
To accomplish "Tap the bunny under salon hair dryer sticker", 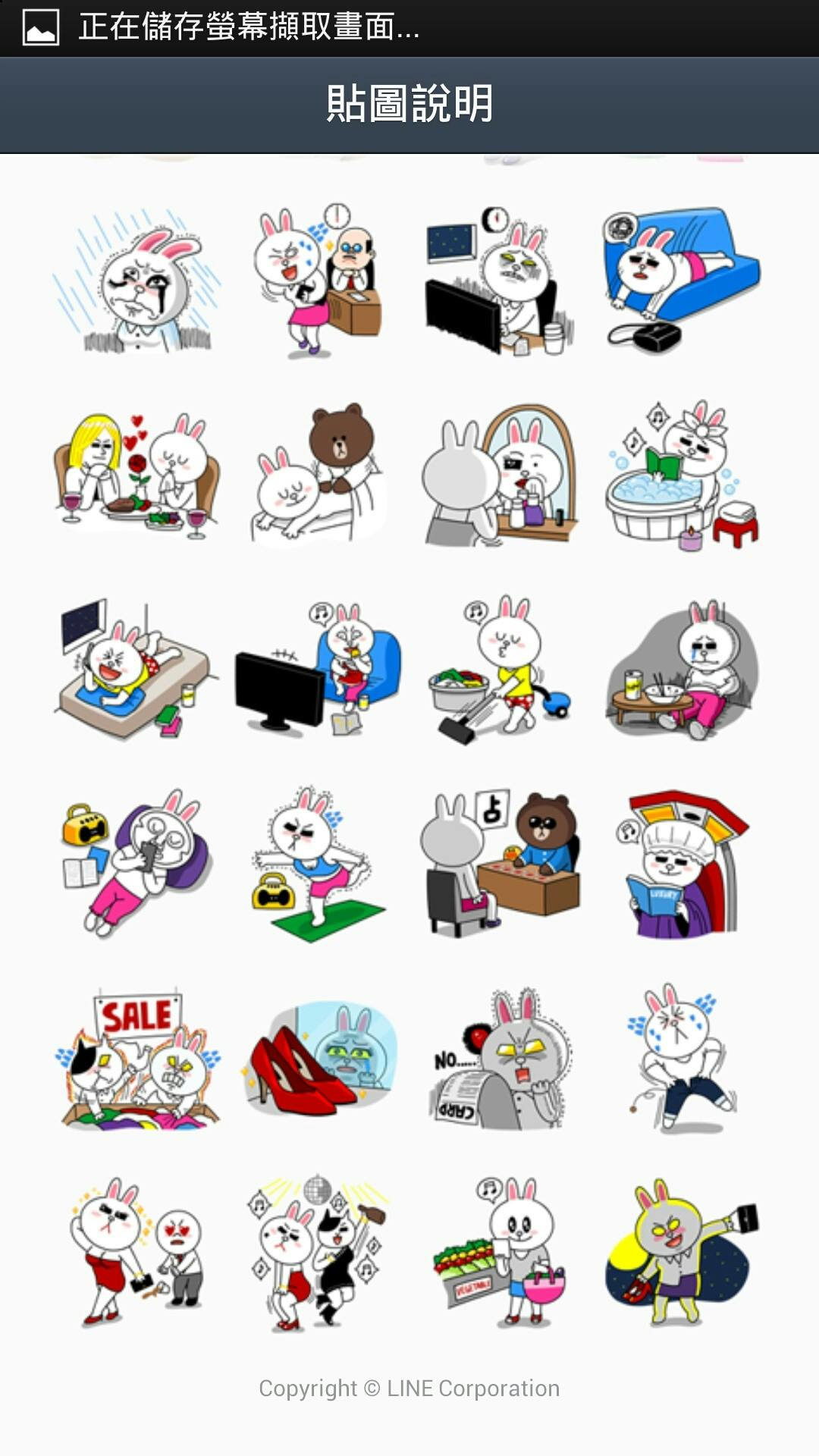I will coord(682,864).
